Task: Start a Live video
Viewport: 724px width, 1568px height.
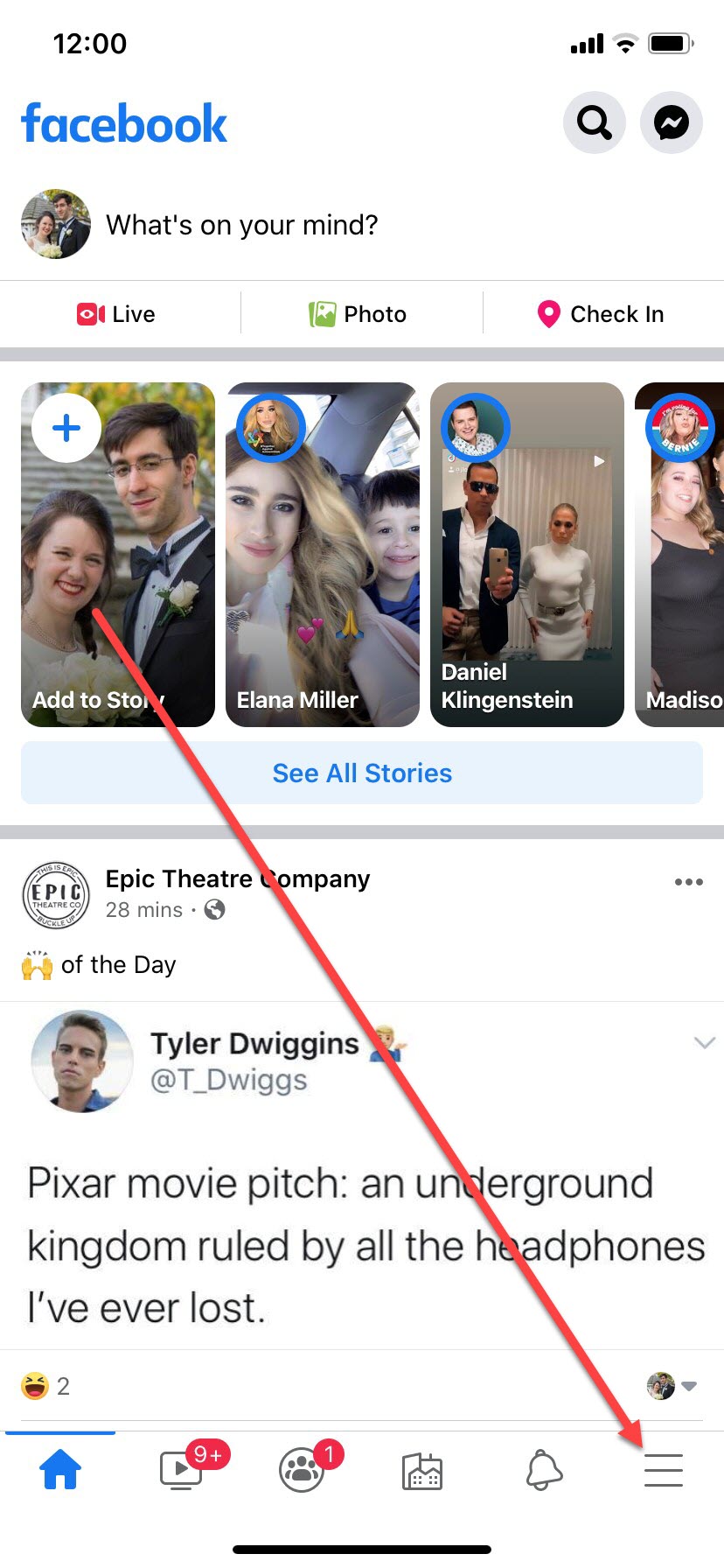Action: (x=116, y=314)
